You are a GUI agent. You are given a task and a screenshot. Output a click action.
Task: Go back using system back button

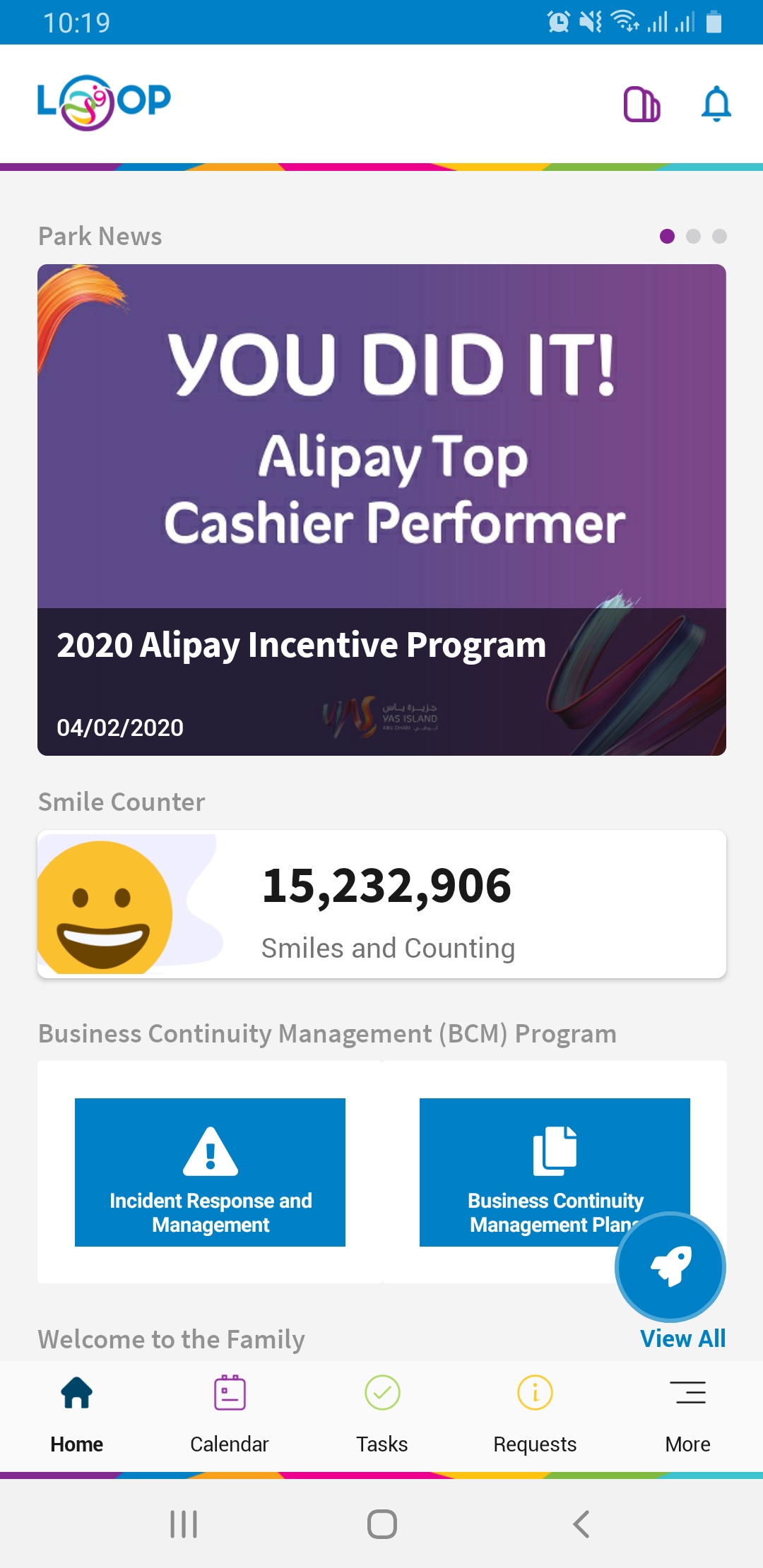[581, 1524]
